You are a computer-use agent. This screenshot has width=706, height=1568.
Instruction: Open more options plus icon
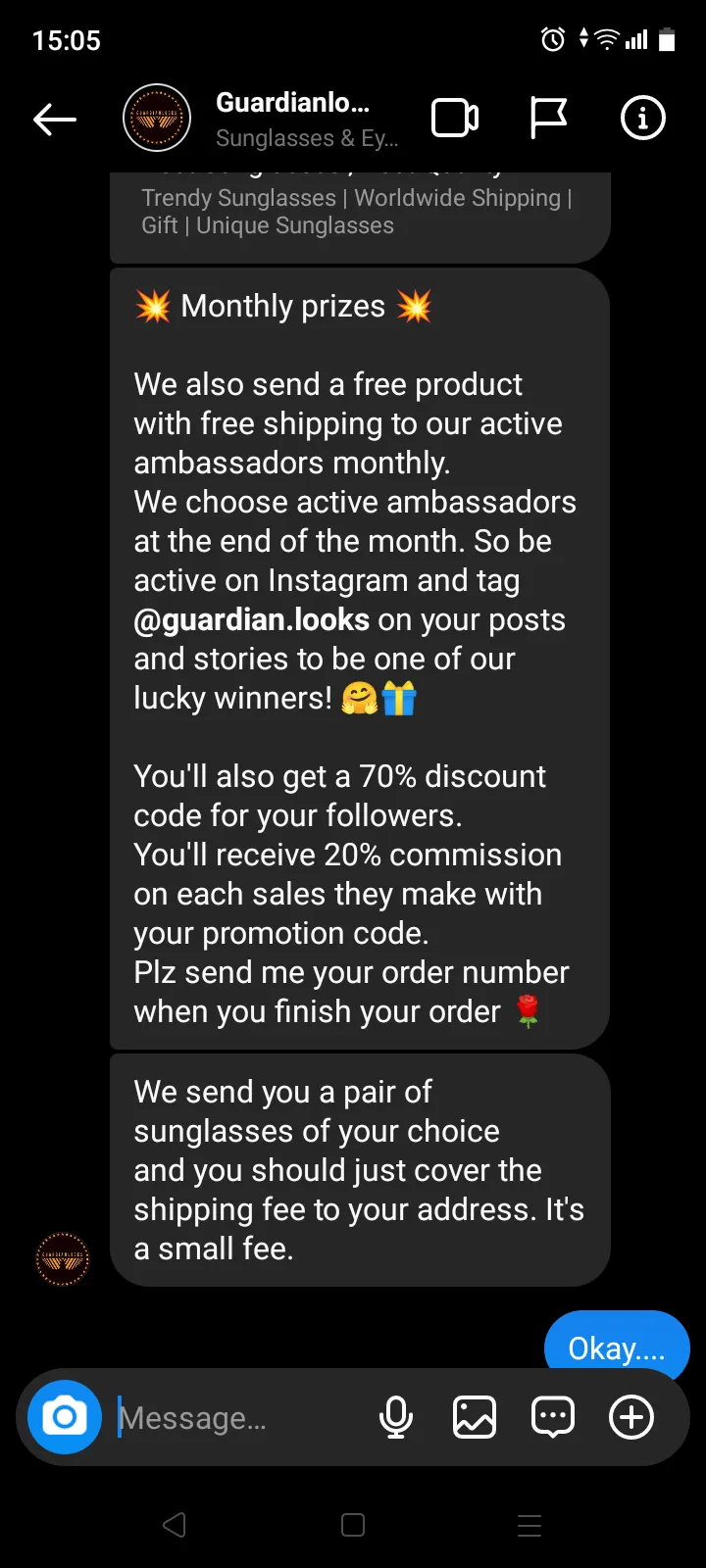coord(631,1417)
